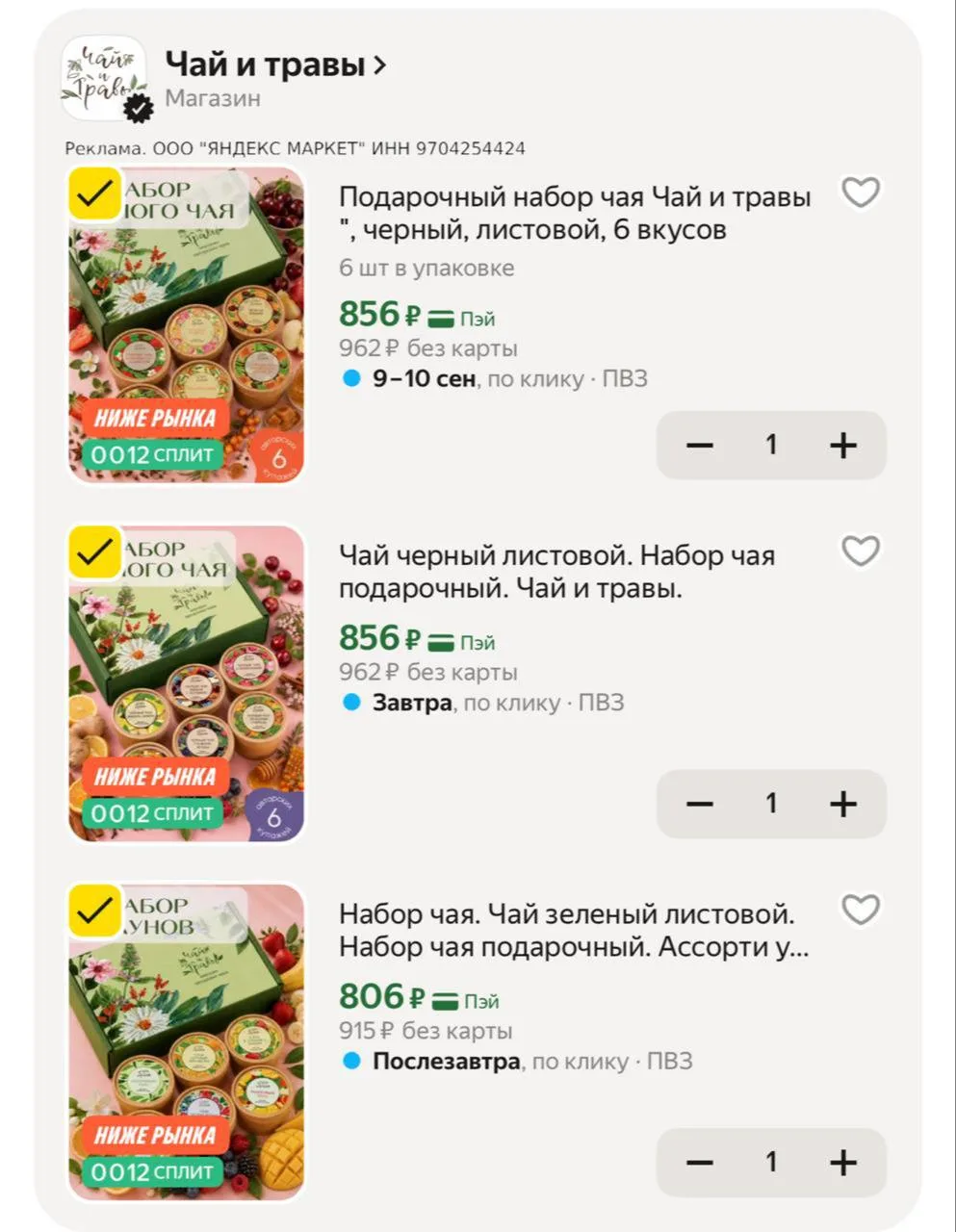Favorite the Чай зеленый листовой set
The width and height of the screenshot is (956, 1232).
coord(861,910)
